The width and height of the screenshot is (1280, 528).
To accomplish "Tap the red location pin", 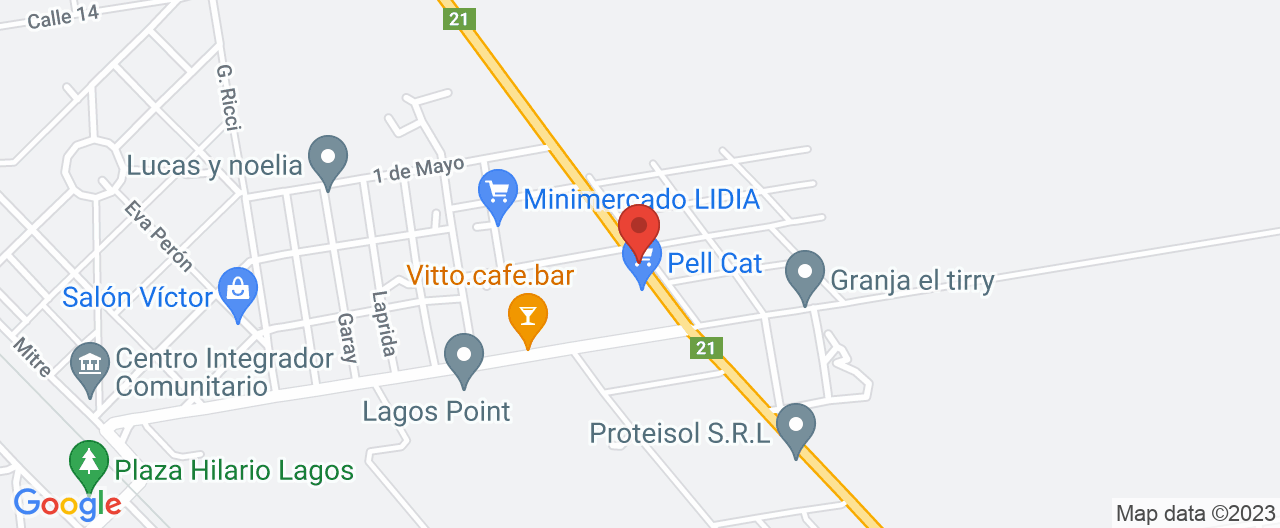I will (638, 227).
